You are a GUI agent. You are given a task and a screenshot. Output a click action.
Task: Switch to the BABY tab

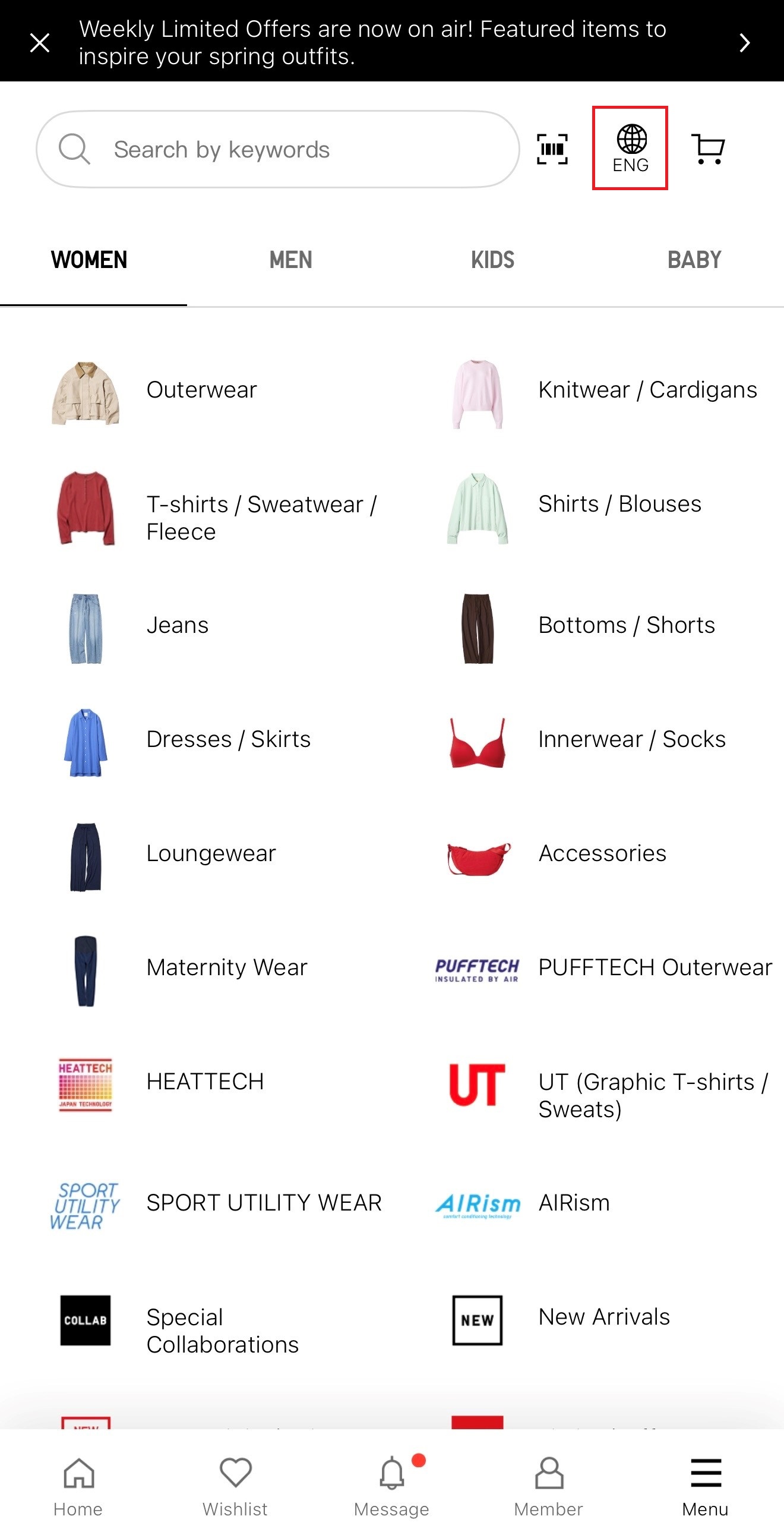click(694, 260)
